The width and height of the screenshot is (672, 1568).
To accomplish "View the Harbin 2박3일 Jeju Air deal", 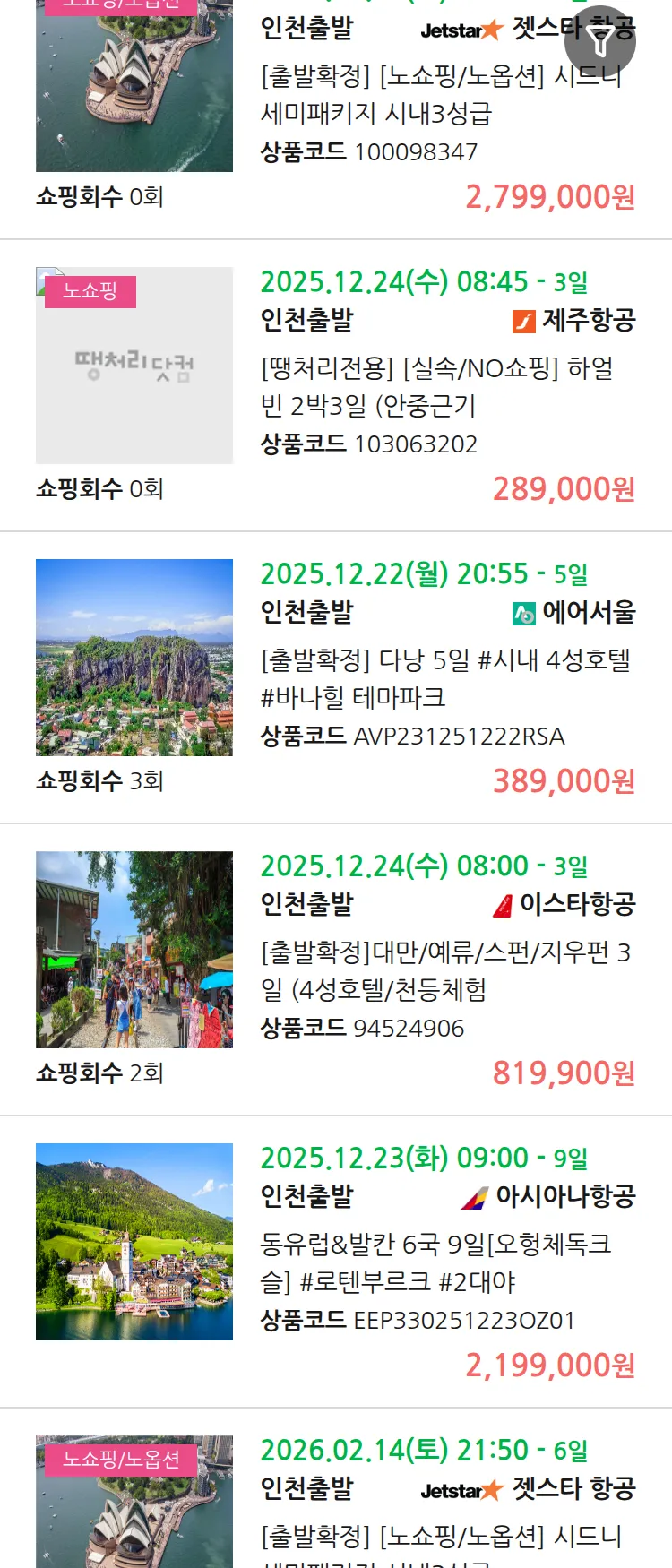I will (439, 386).
